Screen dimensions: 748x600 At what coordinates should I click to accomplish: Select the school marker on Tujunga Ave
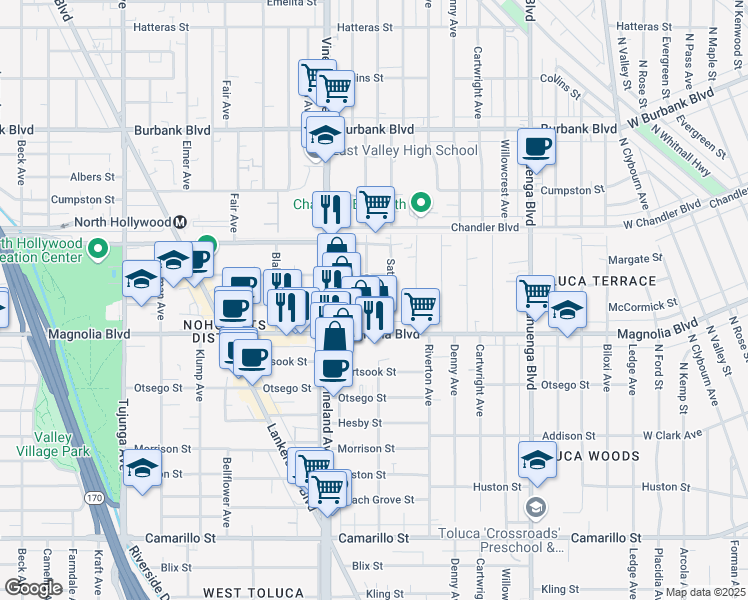[143, 468]
